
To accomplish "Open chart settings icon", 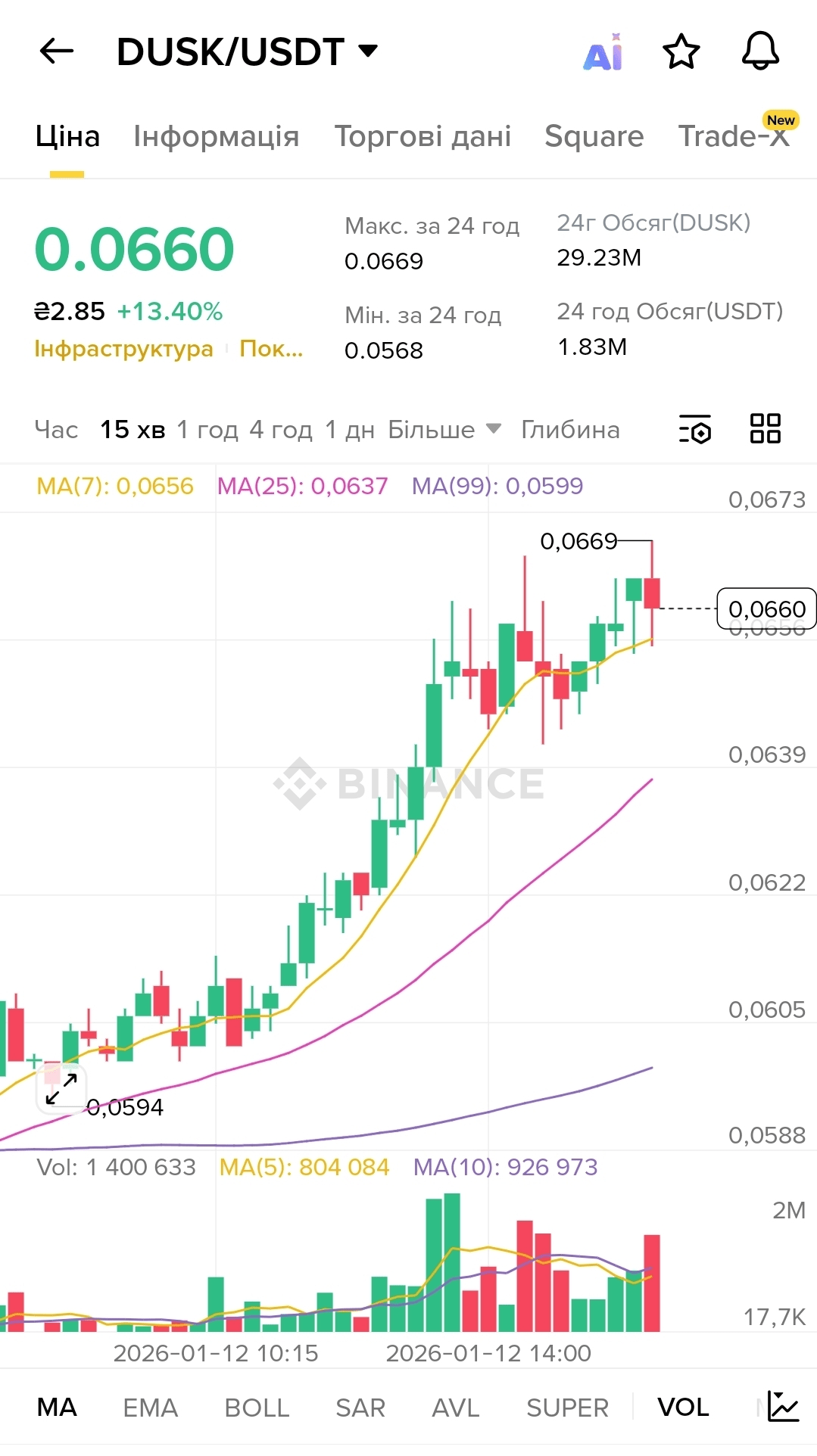I will [695, 429].
